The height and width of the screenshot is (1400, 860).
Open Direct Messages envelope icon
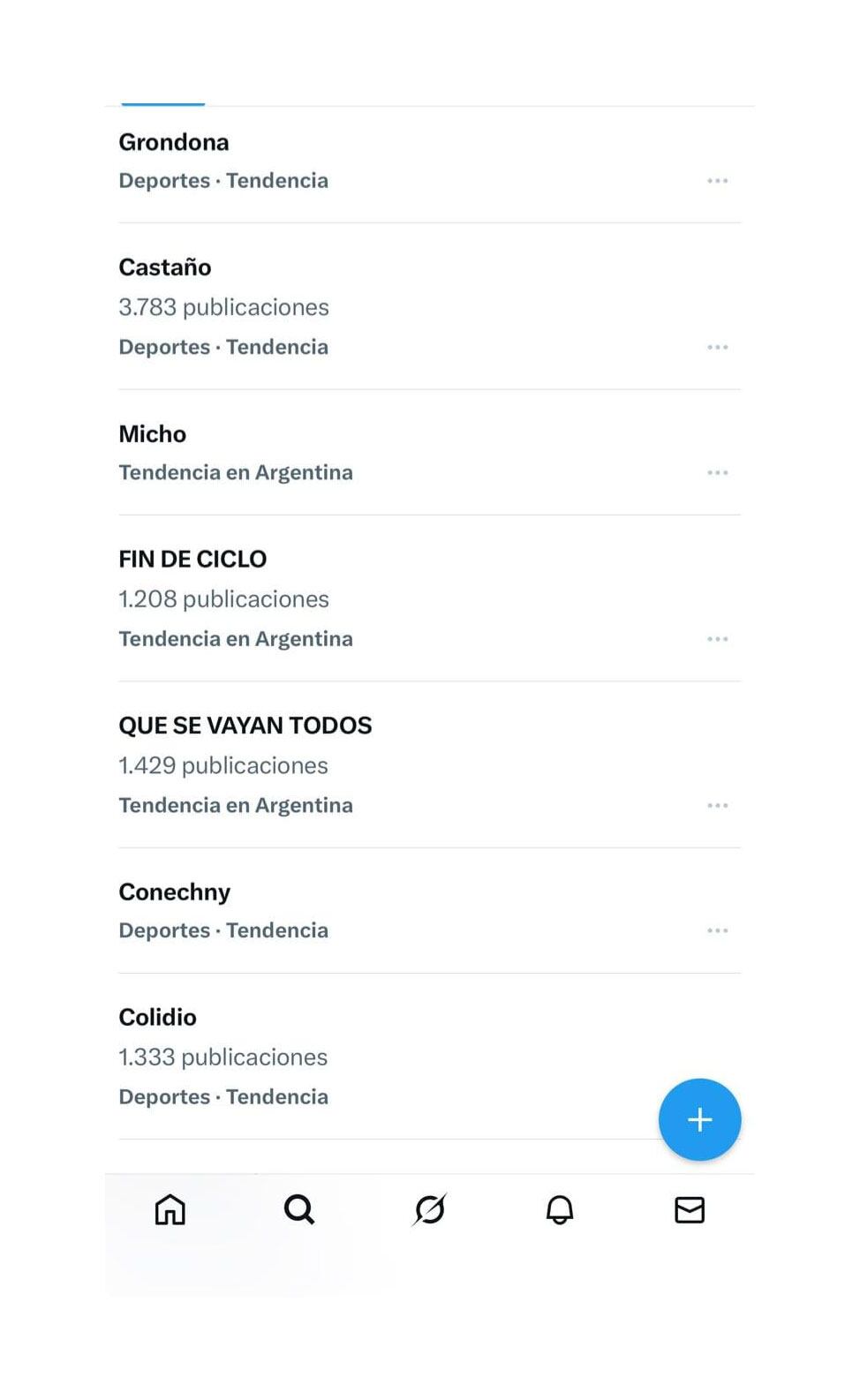[x=690, y=1211]
